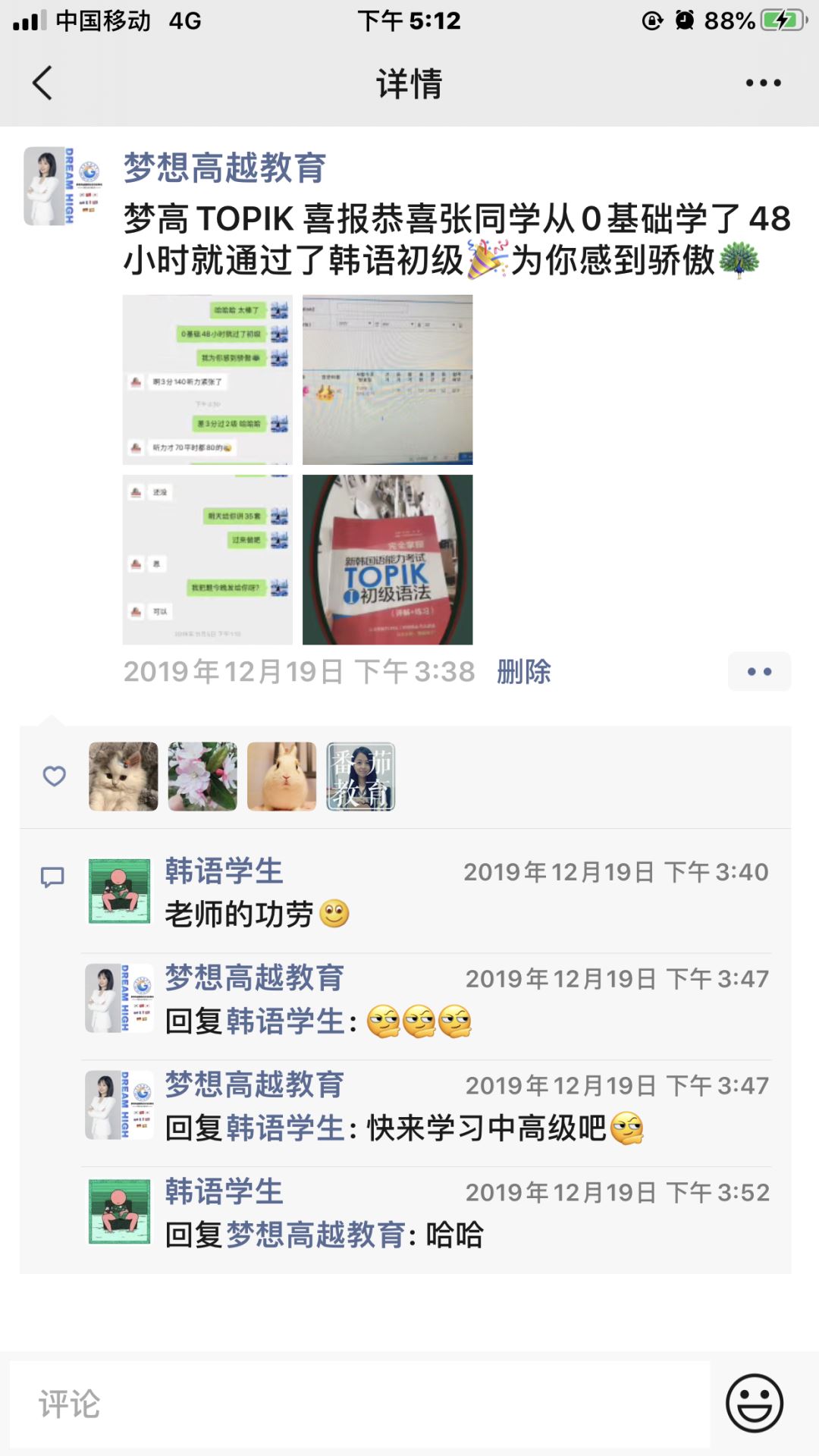Open the three-dot menu in the title bar
Screen dimensions: 819x1456
click(763, 83)
